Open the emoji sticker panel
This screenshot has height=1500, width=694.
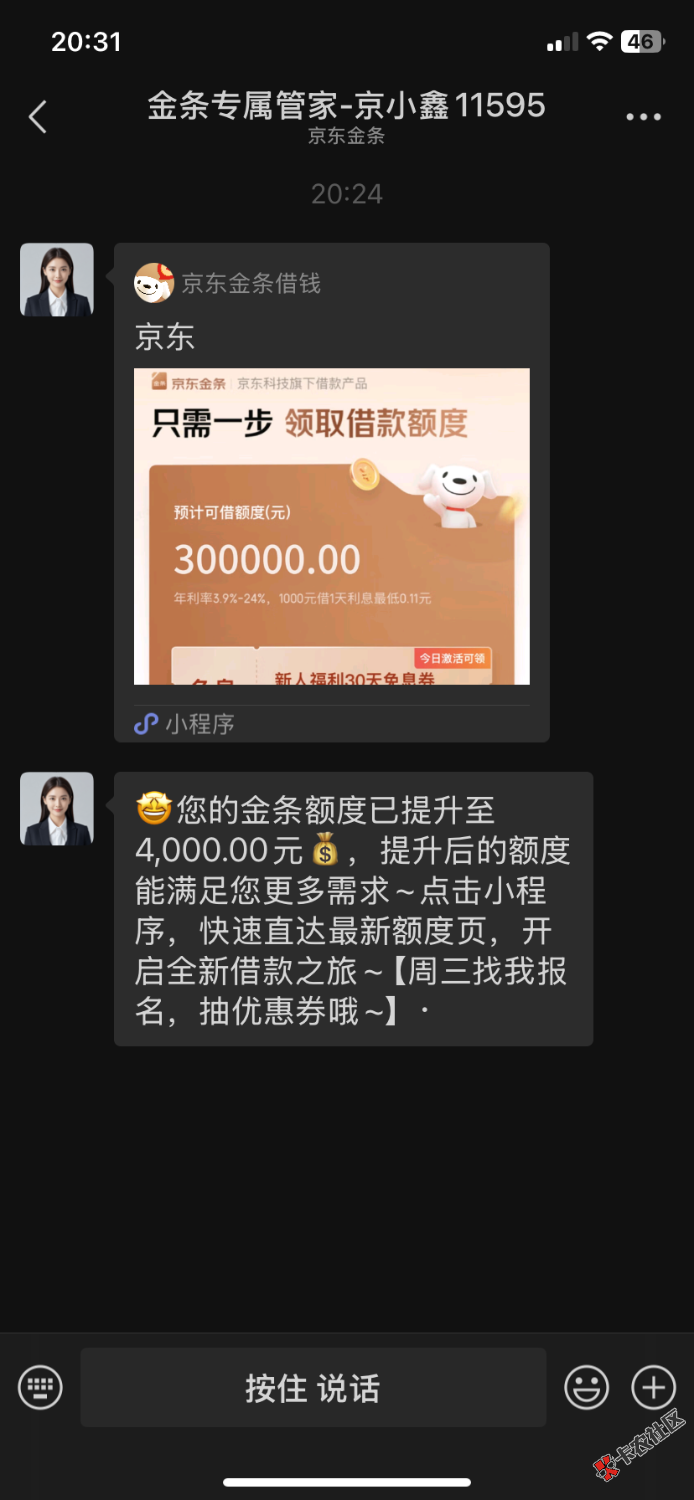tap(587, 1388)
